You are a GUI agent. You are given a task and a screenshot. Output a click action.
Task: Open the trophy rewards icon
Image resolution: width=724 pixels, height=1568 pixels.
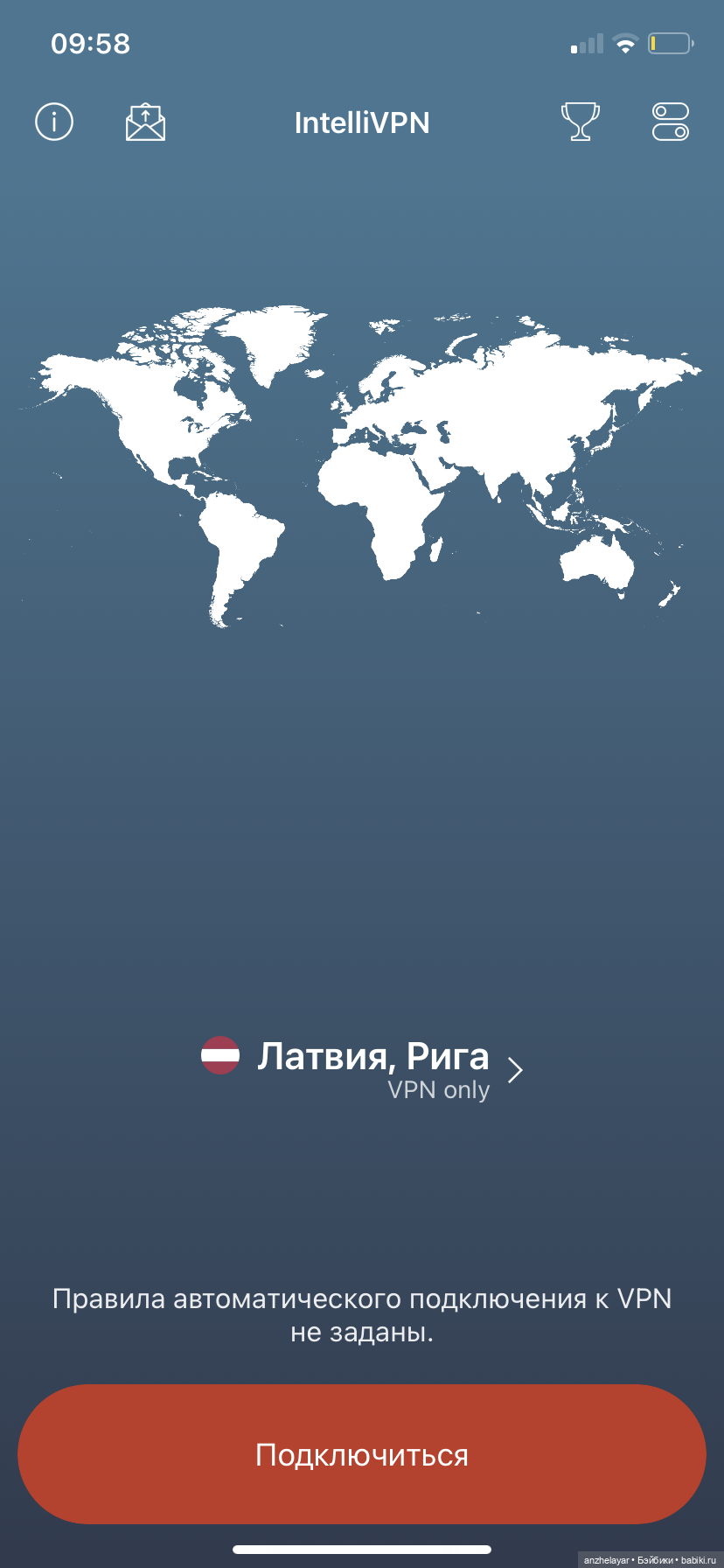click(581, 122)
